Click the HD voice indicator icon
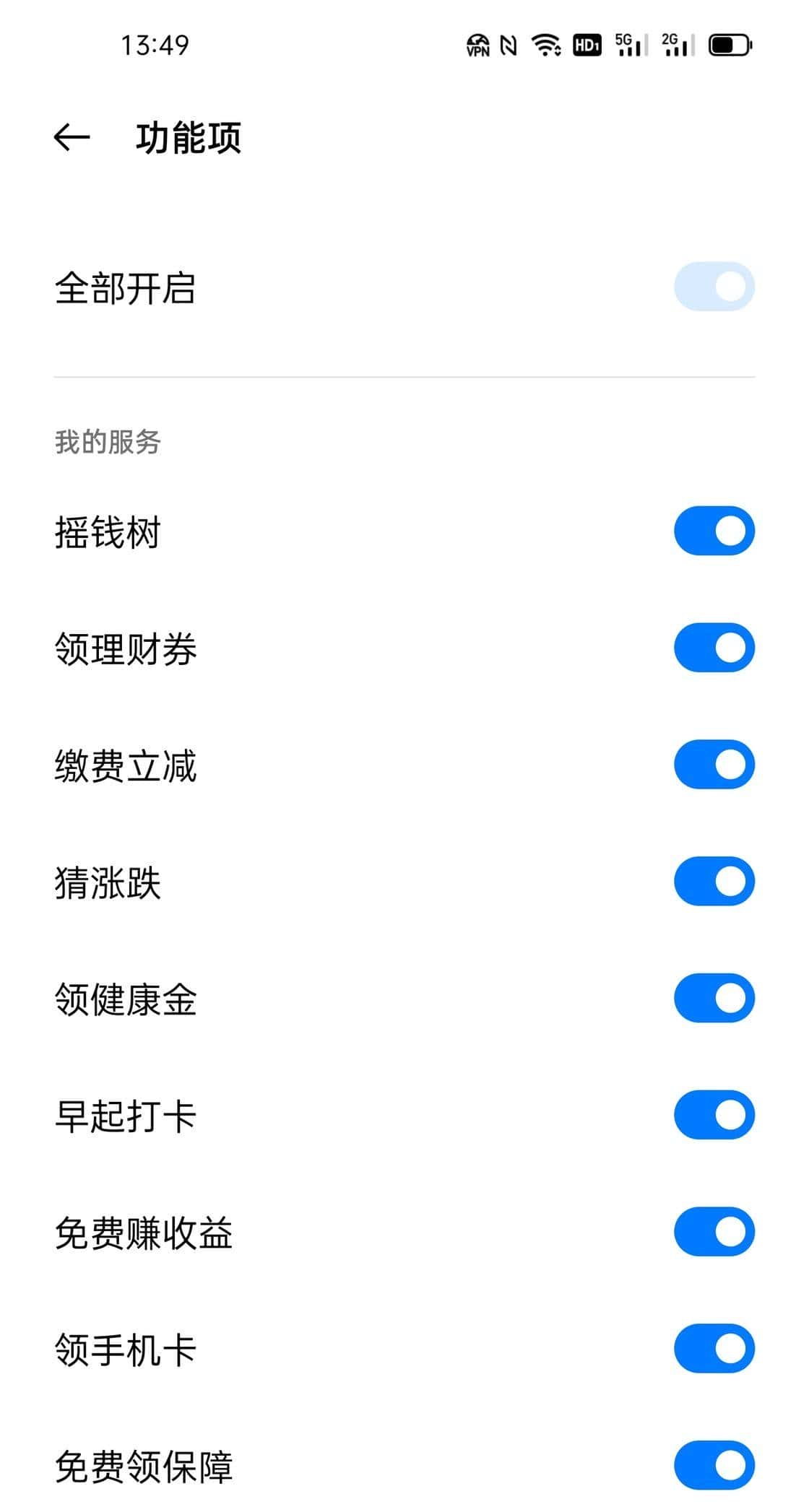Viewport: 809px width, 1512px height. coord(587,46)
